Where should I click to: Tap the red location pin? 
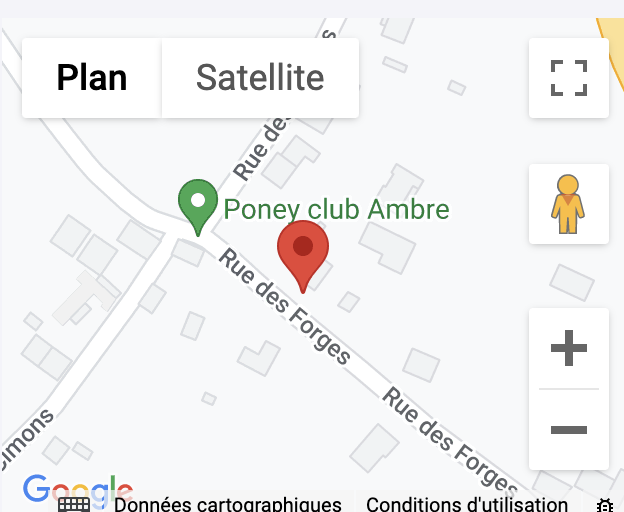(x=303, y=251)
